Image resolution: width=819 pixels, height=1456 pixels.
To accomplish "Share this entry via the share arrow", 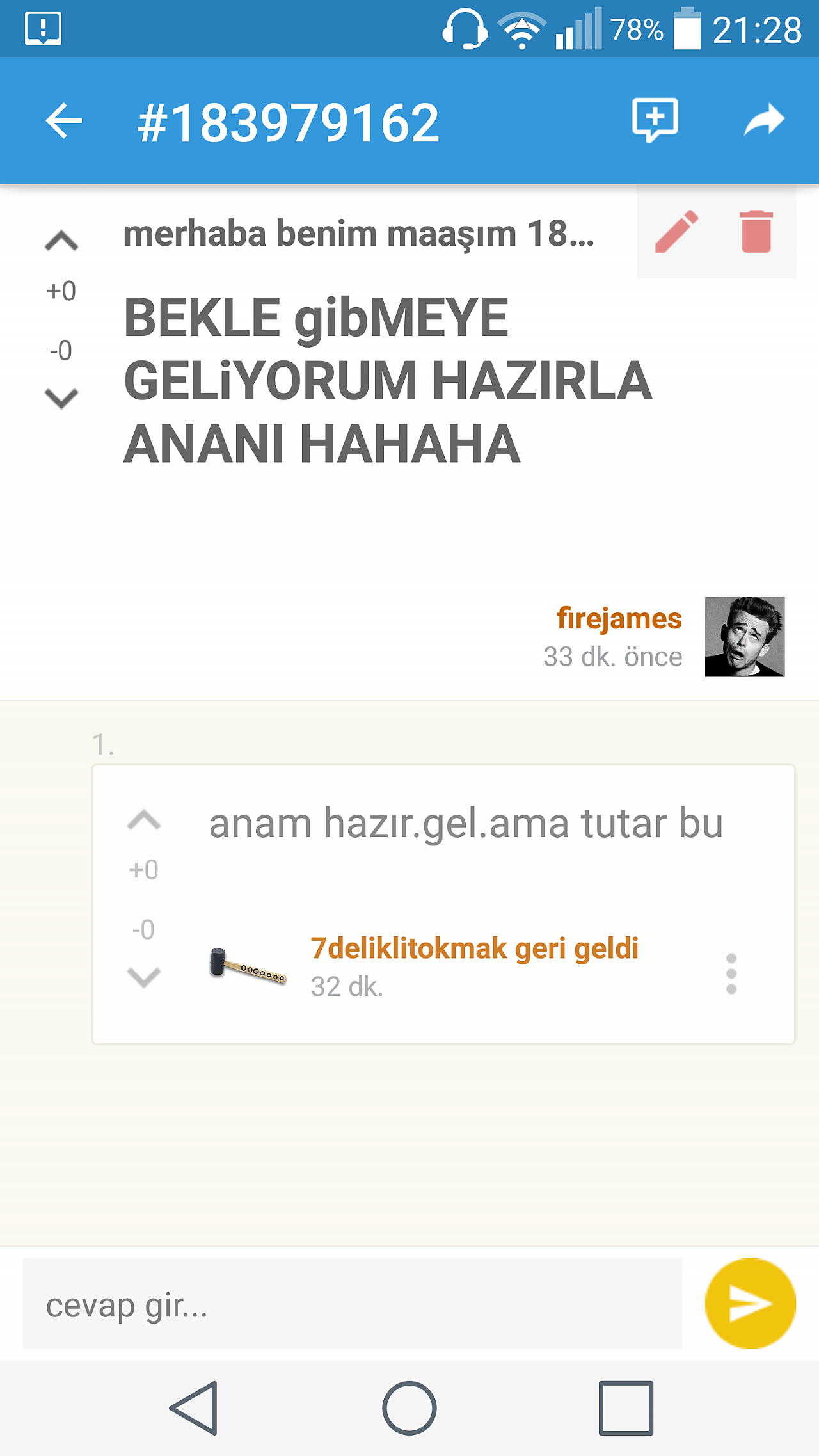I will [x=764, y=120].
